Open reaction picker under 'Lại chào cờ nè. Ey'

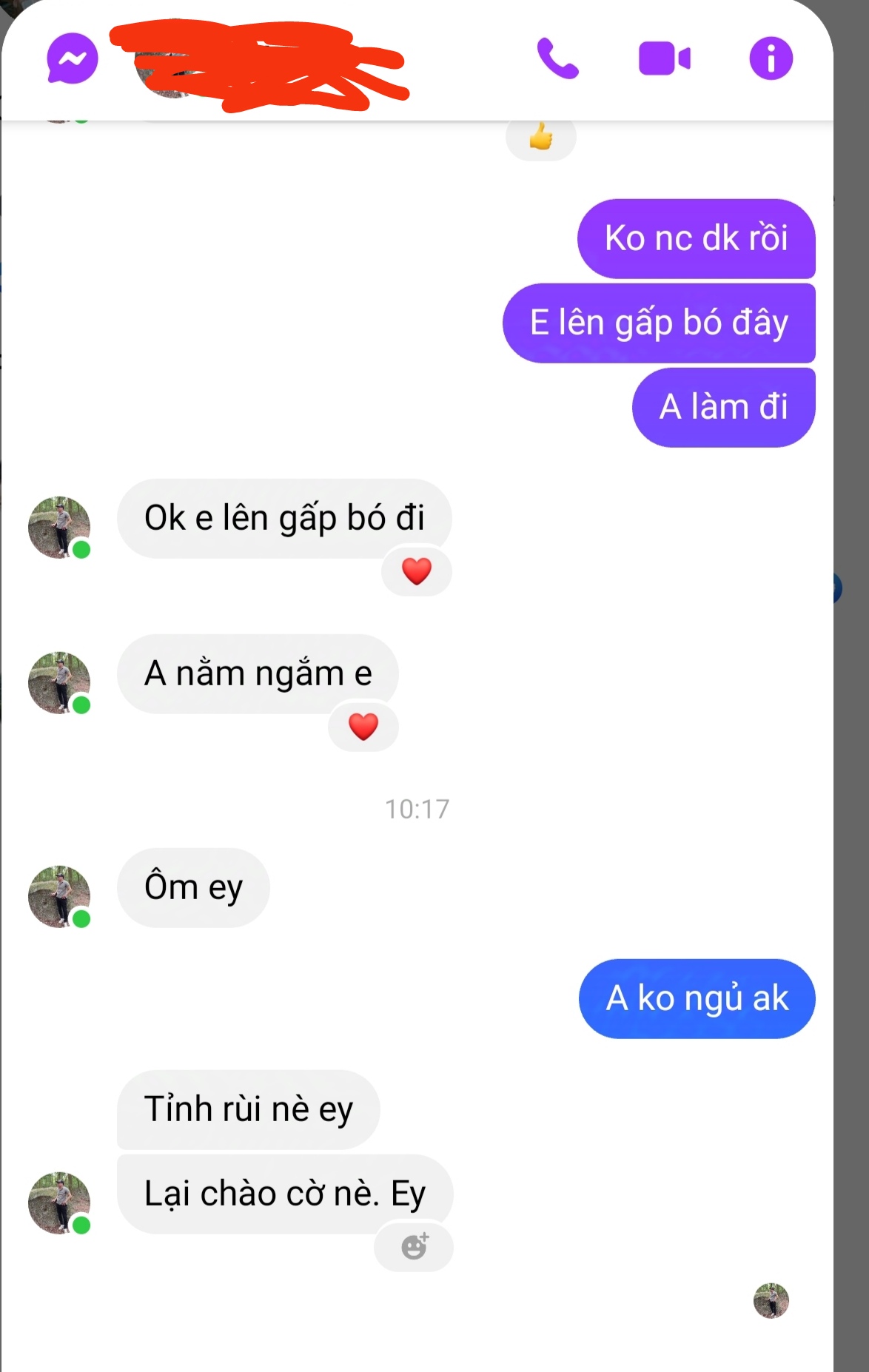pos(415,1246)
